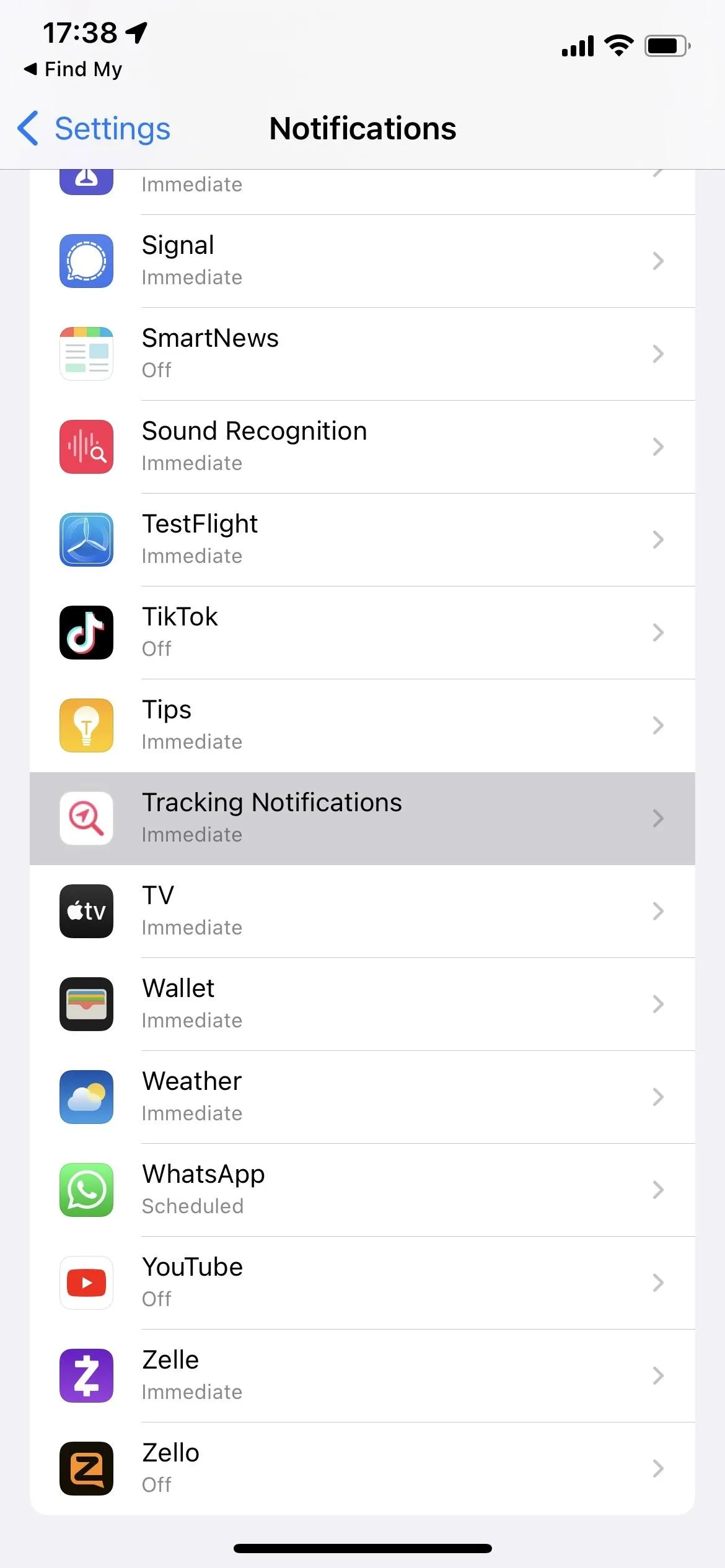Viewport: 725px width, 1568px height.
Task: Choose the TV row
Action: pyautogui.click(x=362, y=912)
